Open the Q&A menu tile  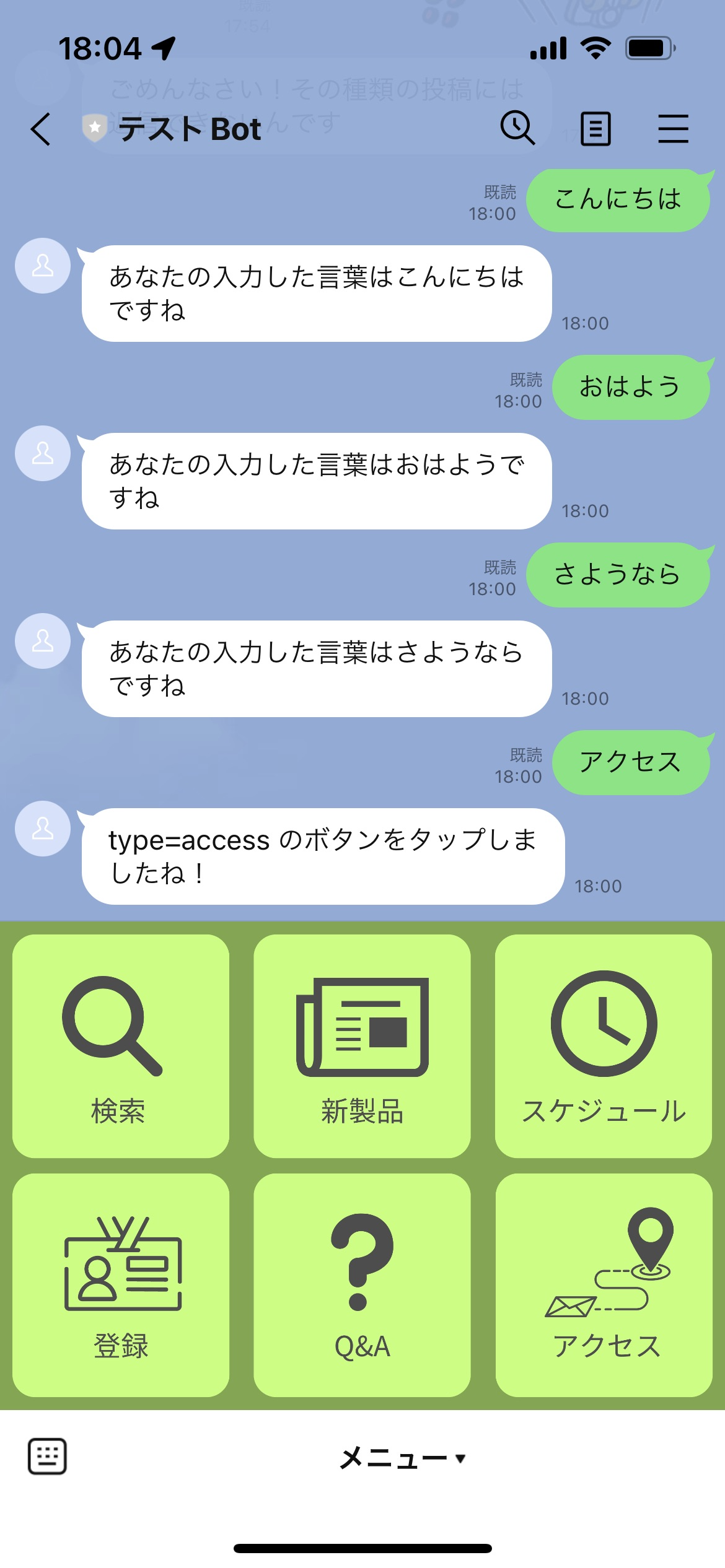(x=362, y=1284)
